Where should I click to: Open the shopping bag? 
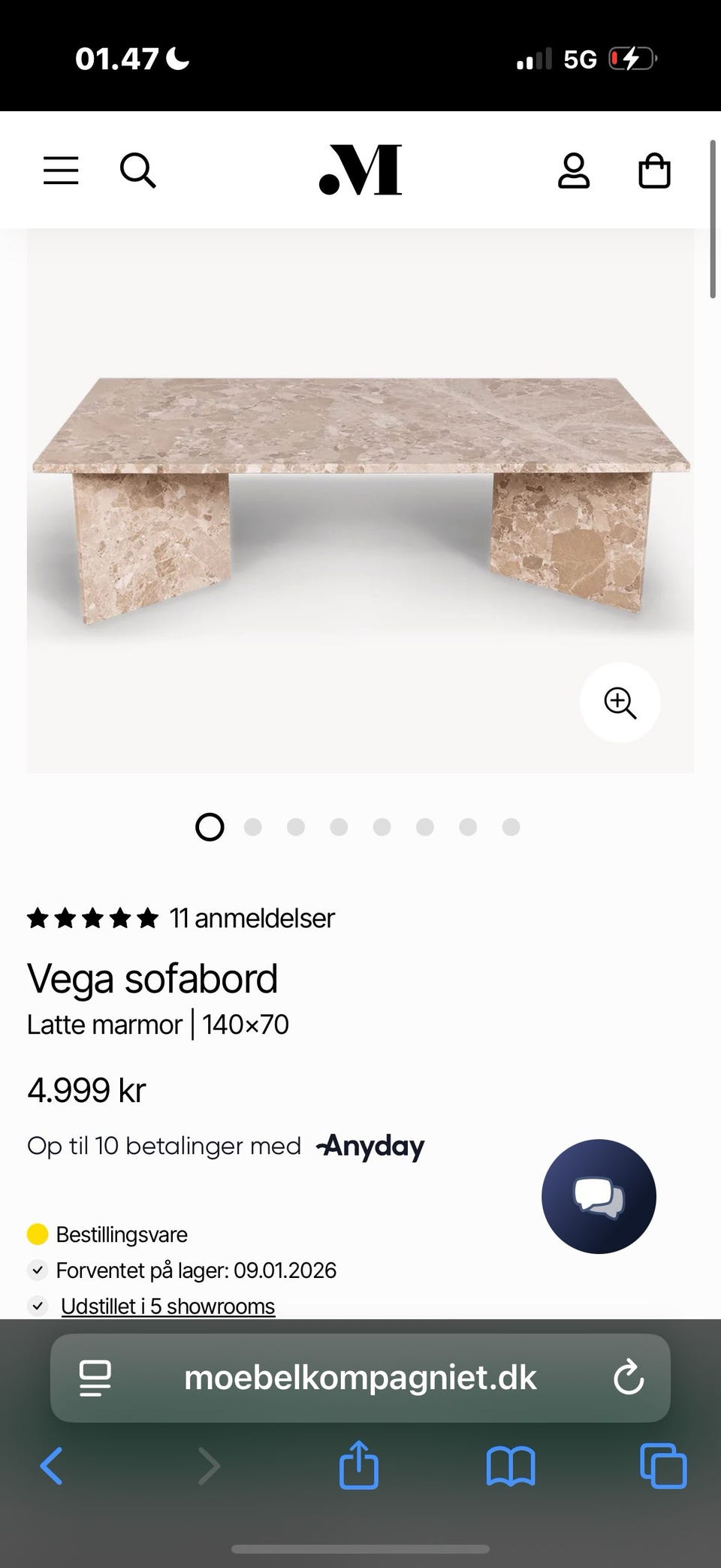[653, 171]
